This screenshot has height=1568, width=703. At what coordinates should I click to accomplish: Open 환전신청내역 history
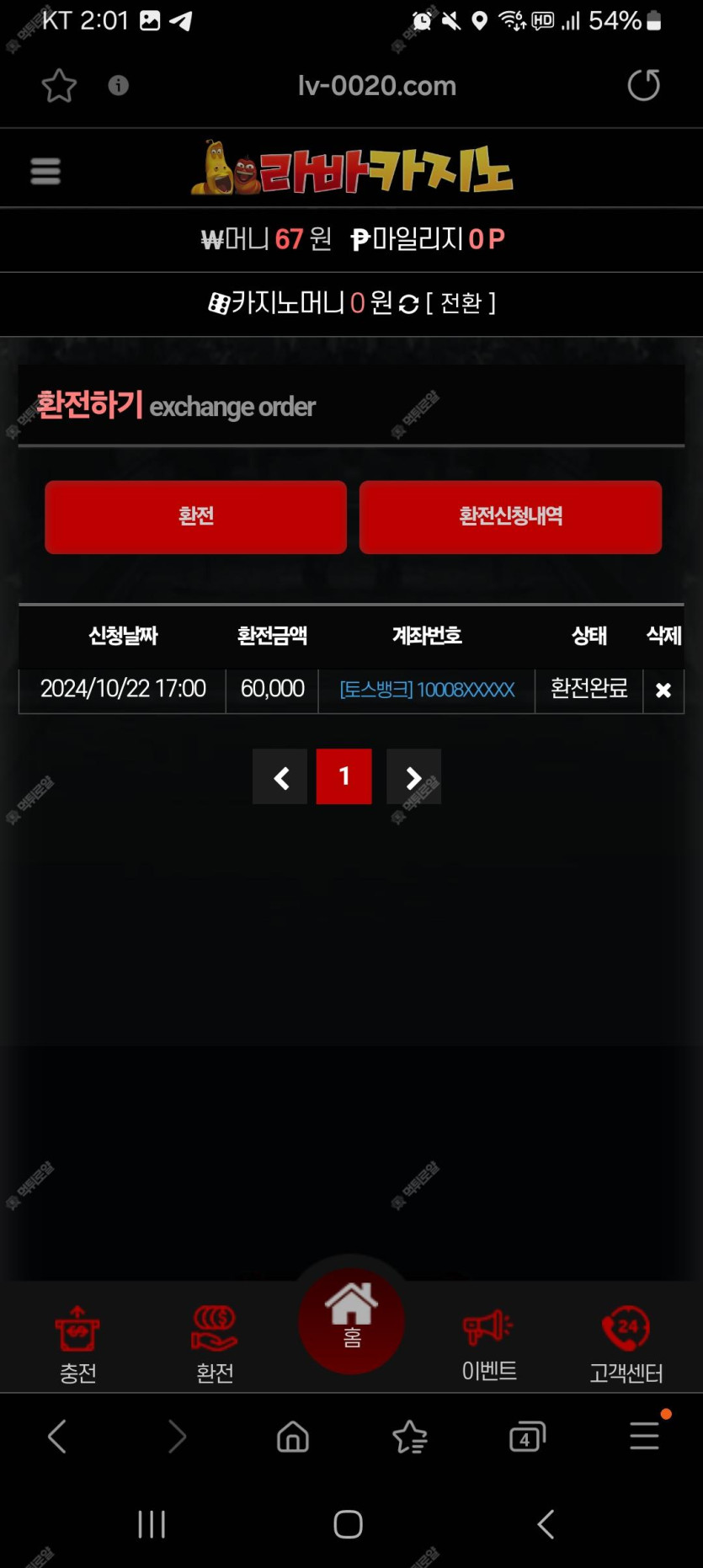(510, 516)
